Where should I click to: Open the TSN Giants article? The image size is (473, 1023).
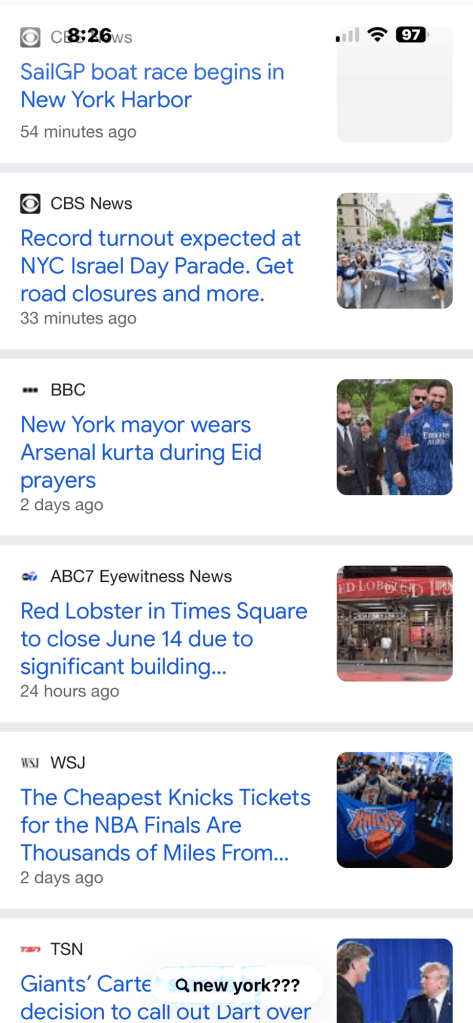pyautogui.click(x=165, y=998)
